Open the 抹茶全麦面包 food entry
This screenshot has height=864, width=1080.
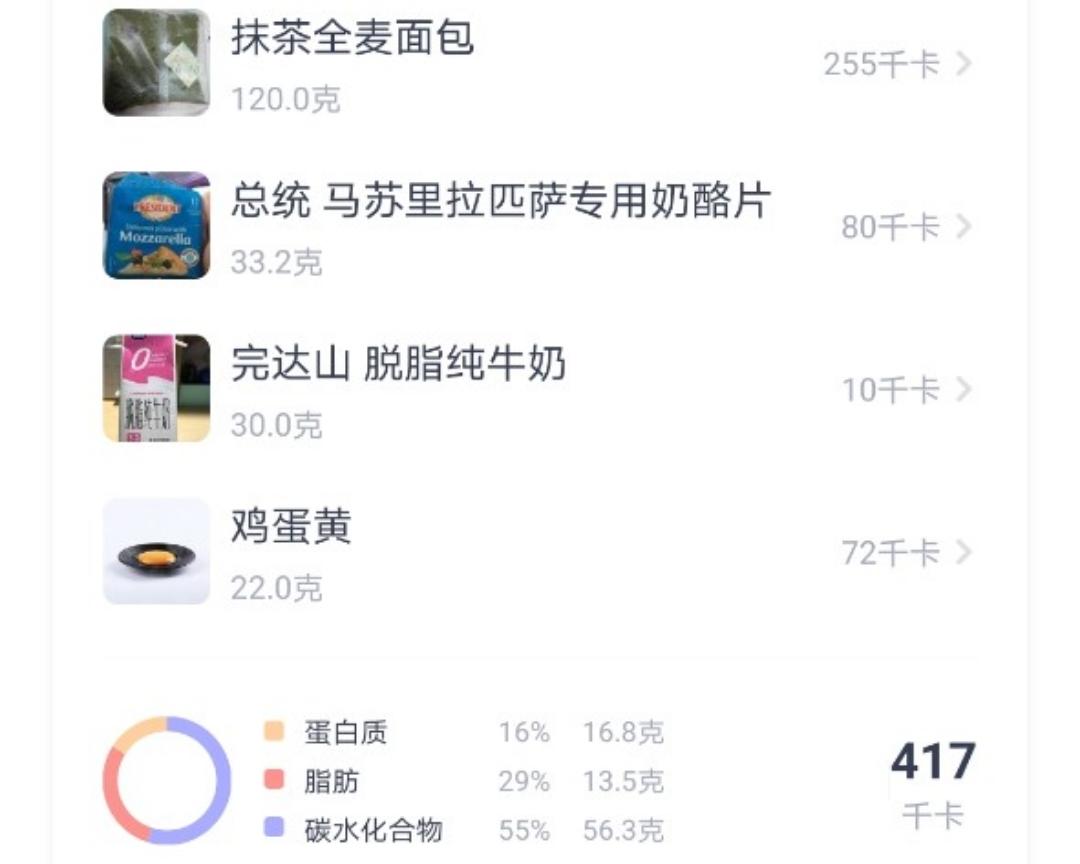point(539,63)
